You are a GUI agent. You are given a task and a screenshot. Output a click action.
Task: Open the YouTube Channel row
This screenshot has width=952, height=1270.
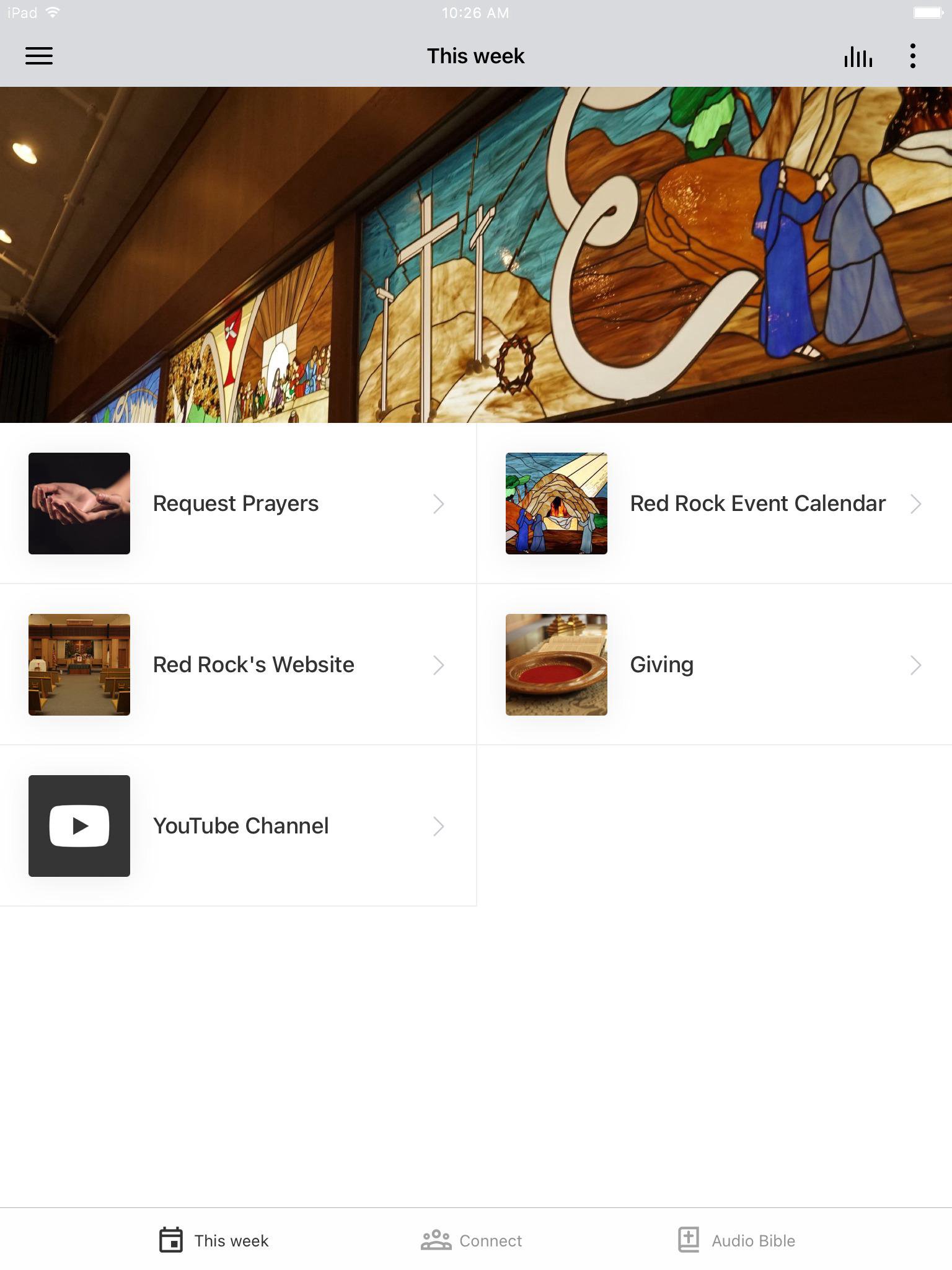coord(238,826)
